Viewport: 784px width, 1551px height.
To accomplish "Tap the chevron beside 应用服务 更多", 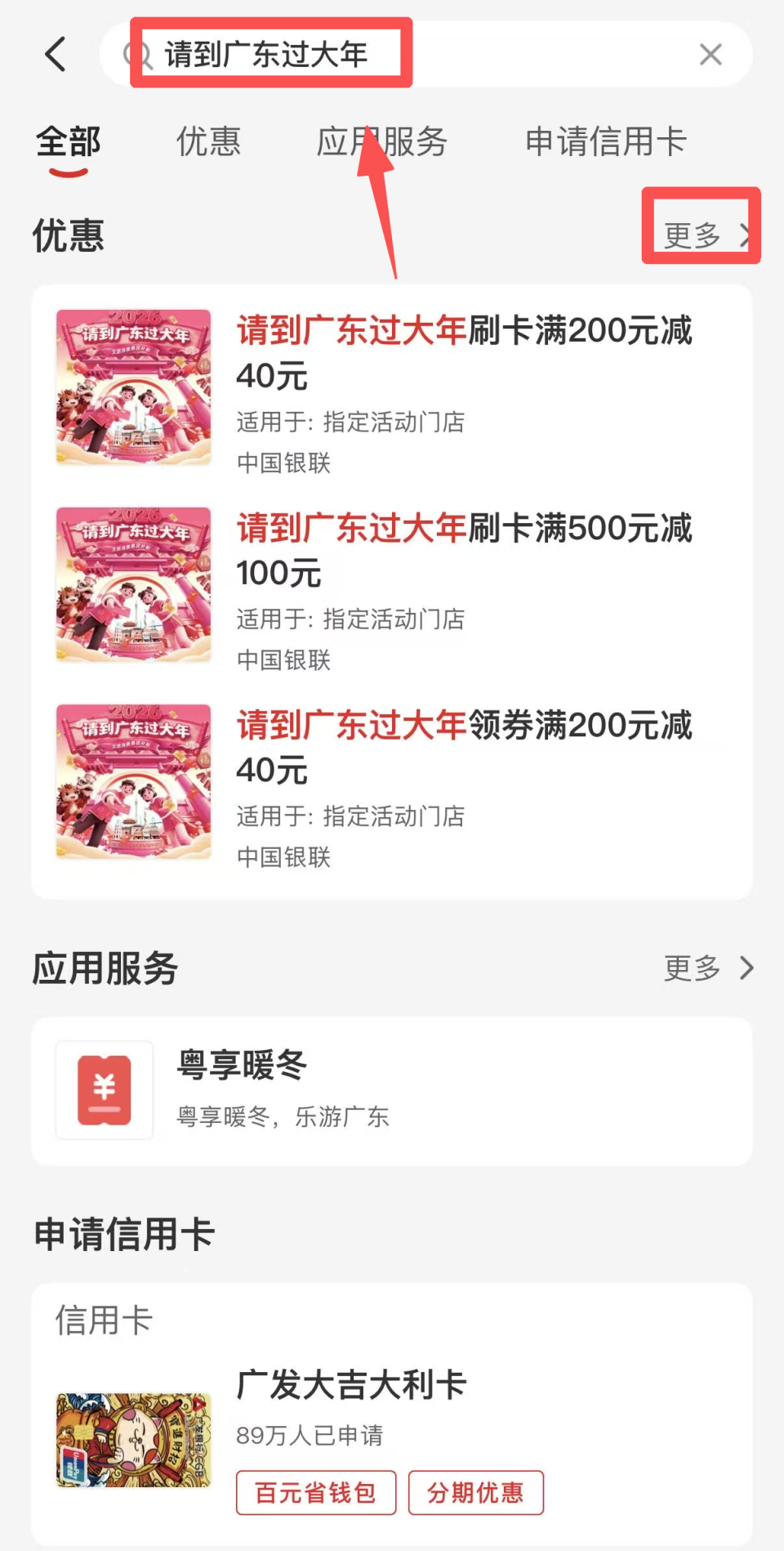I will click(746, 968).
